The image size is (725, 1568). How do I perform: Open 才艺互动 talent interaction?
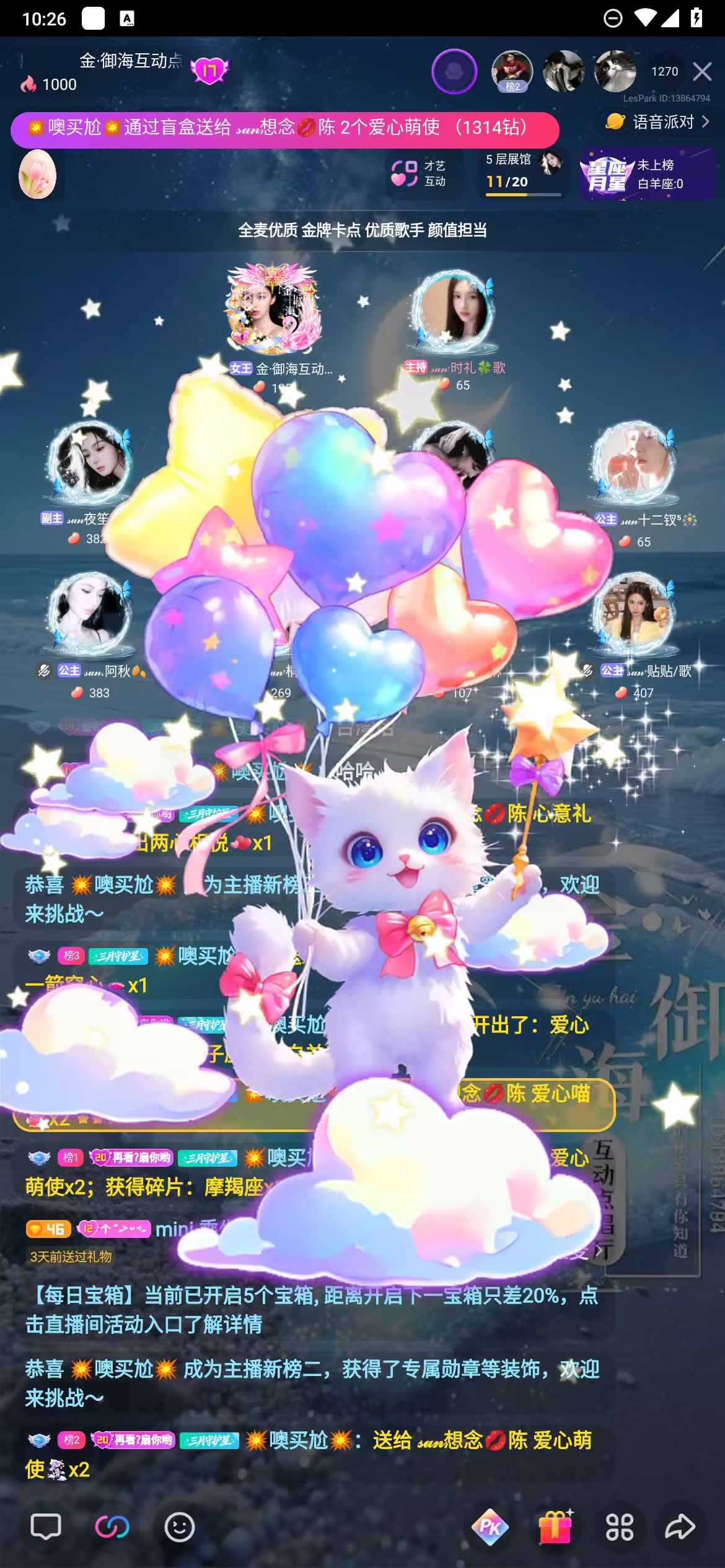point(419,174)
